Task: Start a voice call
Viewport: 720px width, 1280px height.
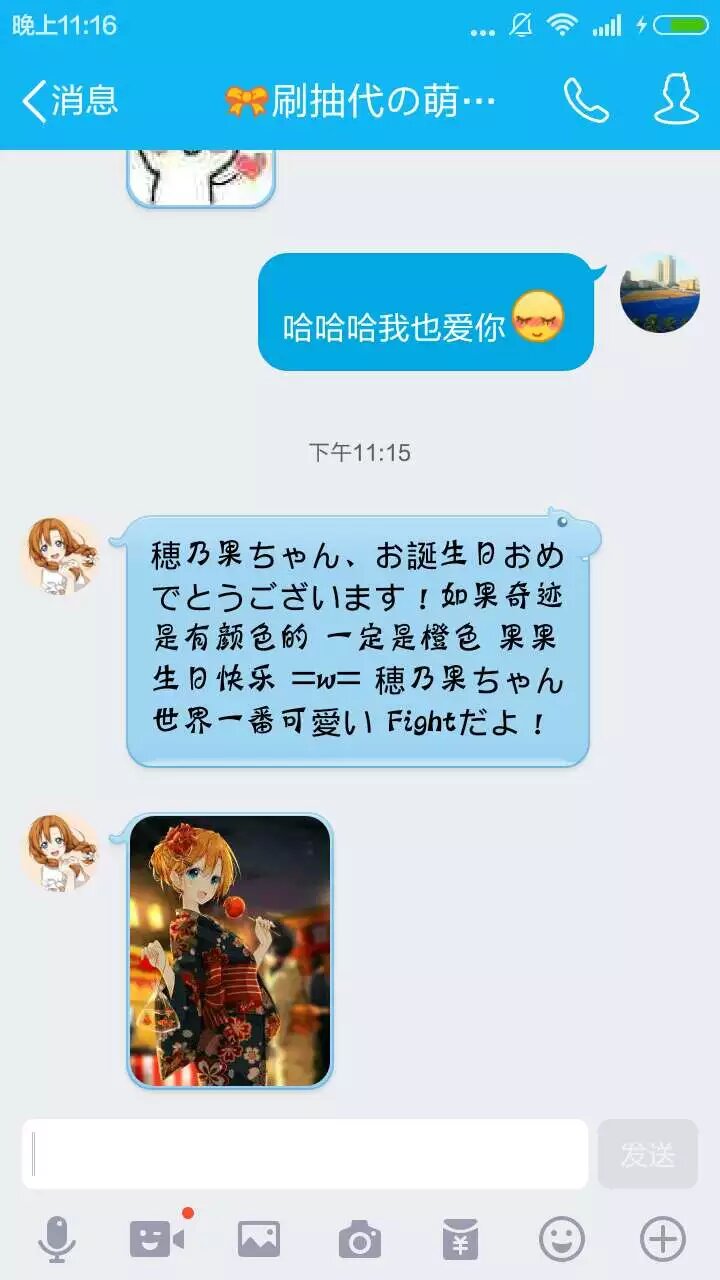Action: [x=586, y=100]
